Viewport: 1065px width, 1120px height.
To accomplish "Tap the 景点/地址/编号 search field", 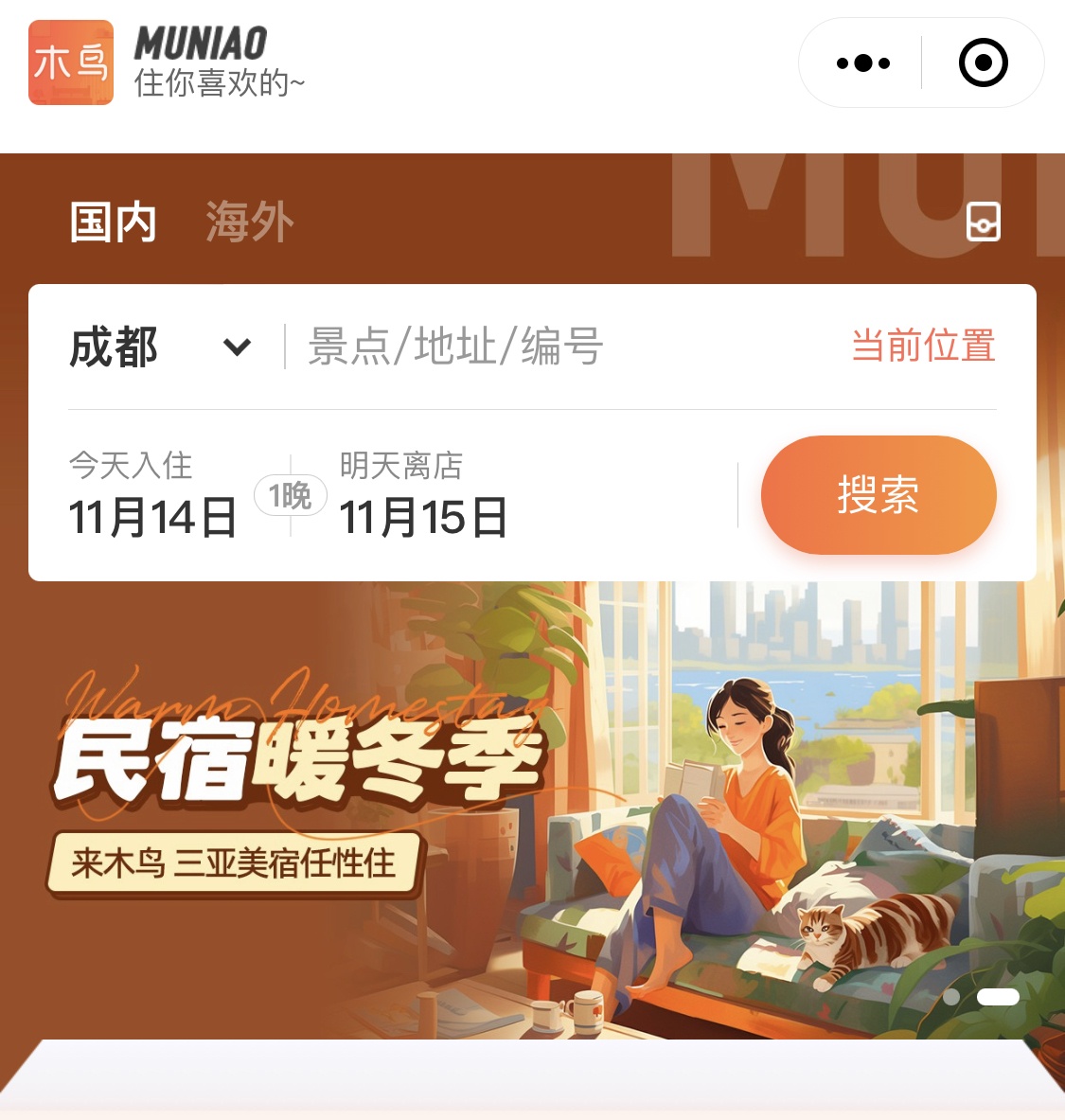I will pos(530,347).
